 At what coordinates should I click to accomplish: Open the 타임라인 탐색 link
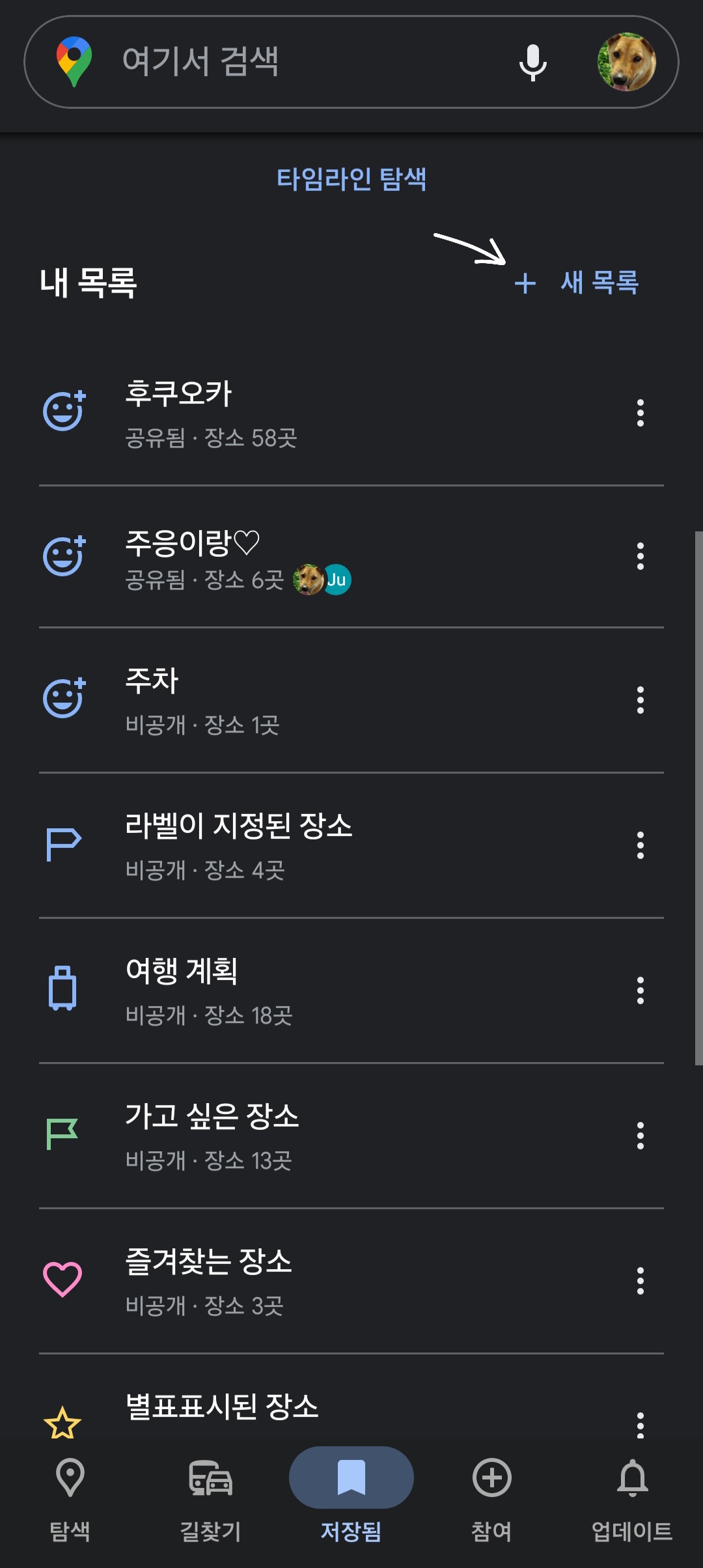[351, 179]
